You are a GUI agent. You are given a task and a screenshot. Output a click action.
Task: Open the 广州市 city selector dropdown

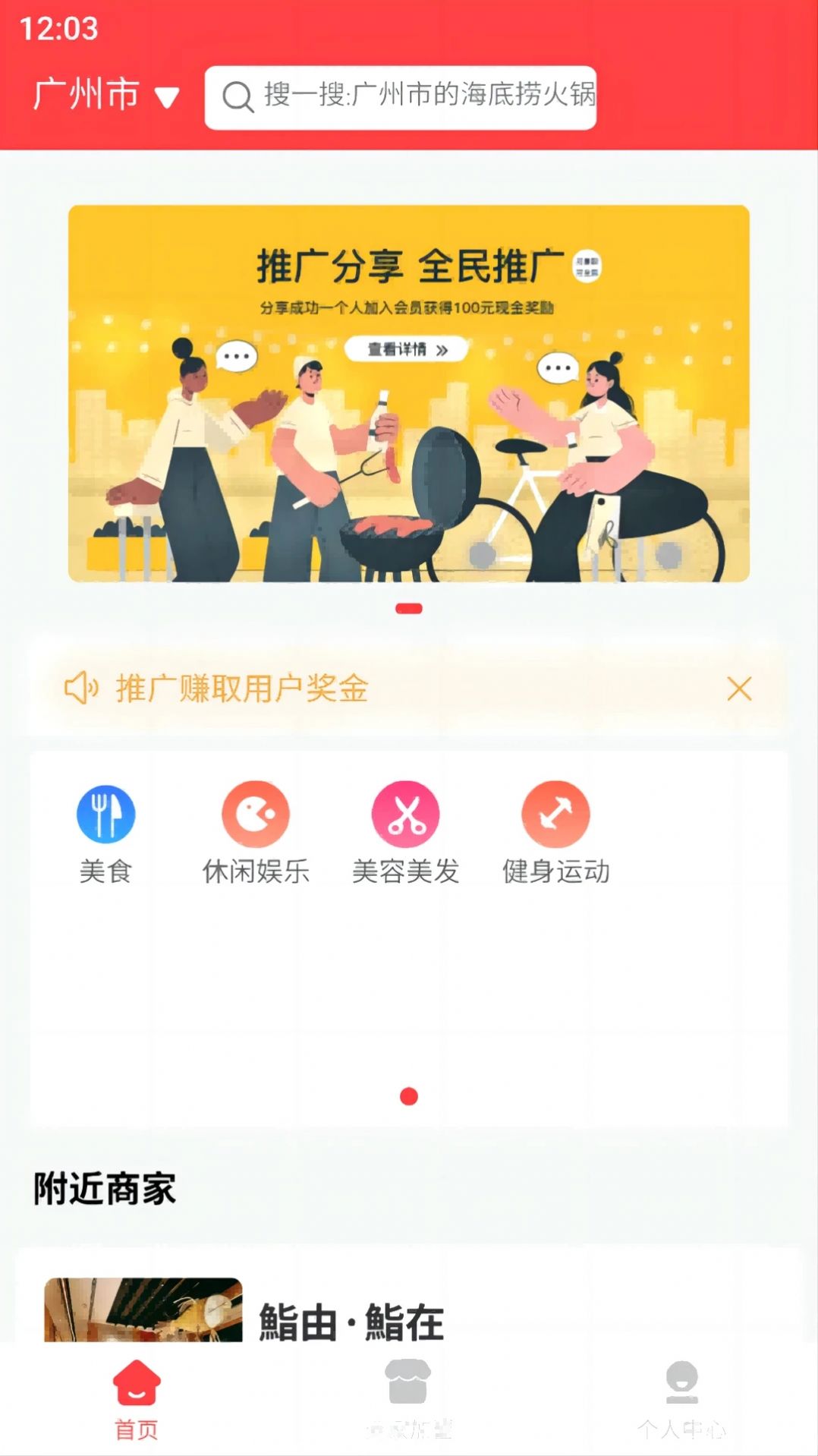106,96
